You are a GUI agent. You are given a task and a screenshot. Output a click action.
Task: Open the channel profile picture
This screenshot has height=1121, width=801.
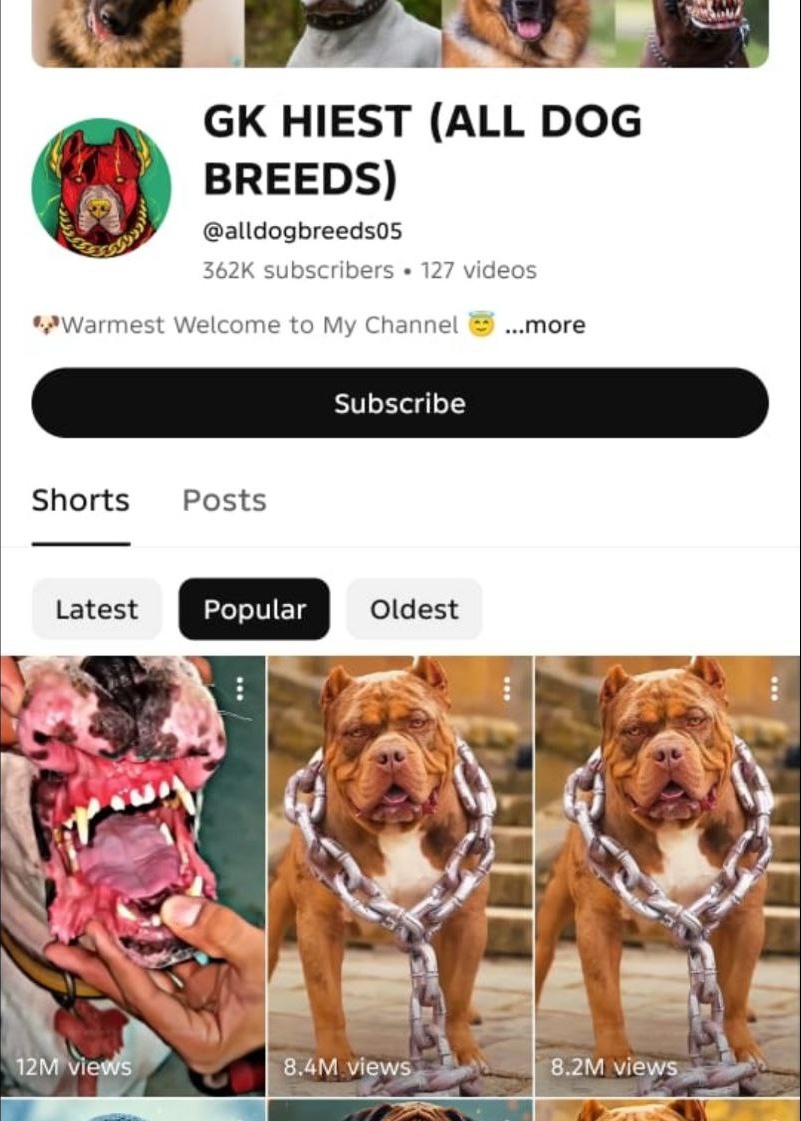pos(101,188)
